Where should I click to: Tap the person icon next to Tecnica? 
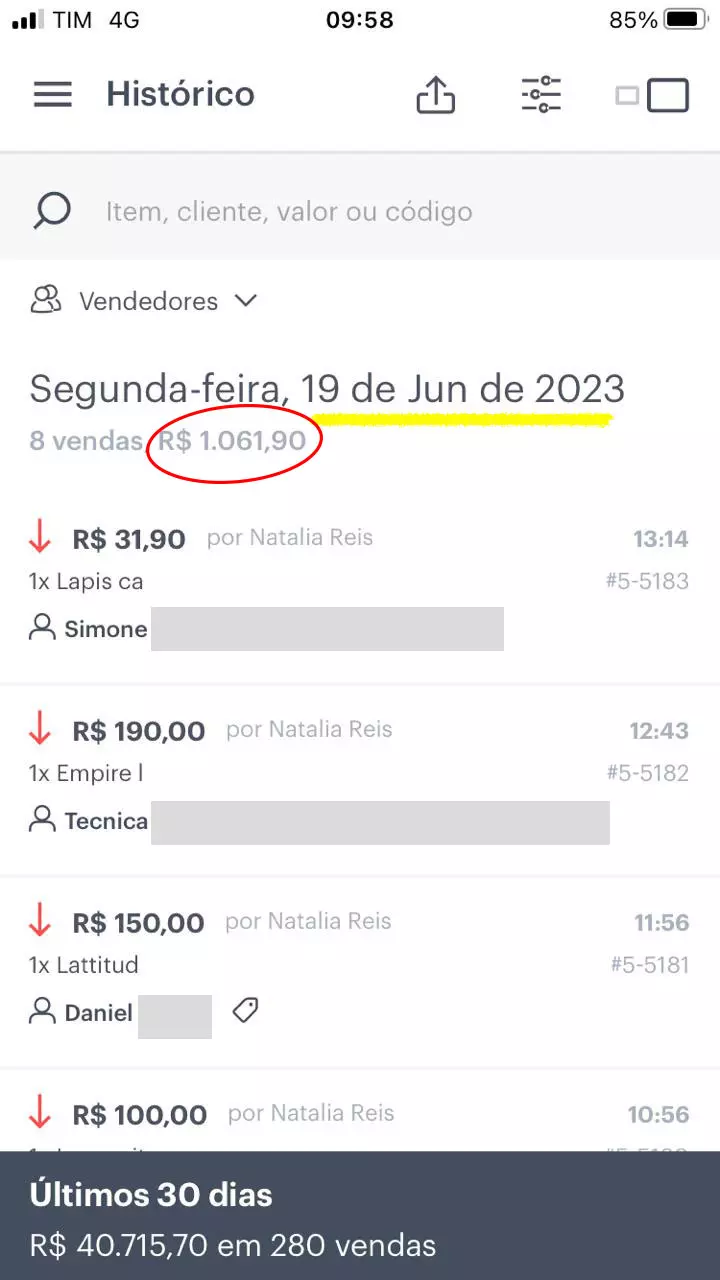(41, 819)
